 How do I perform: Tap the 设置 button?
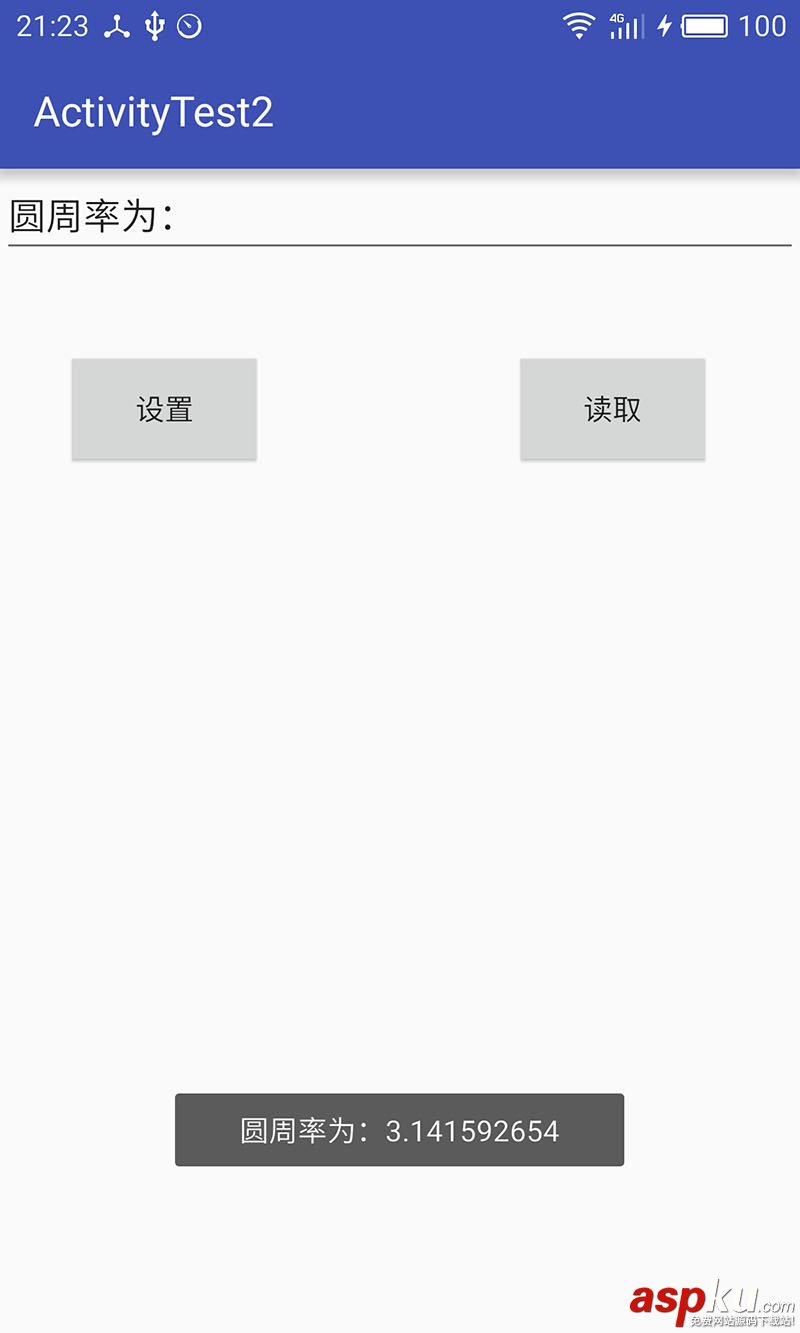(164, 409)
